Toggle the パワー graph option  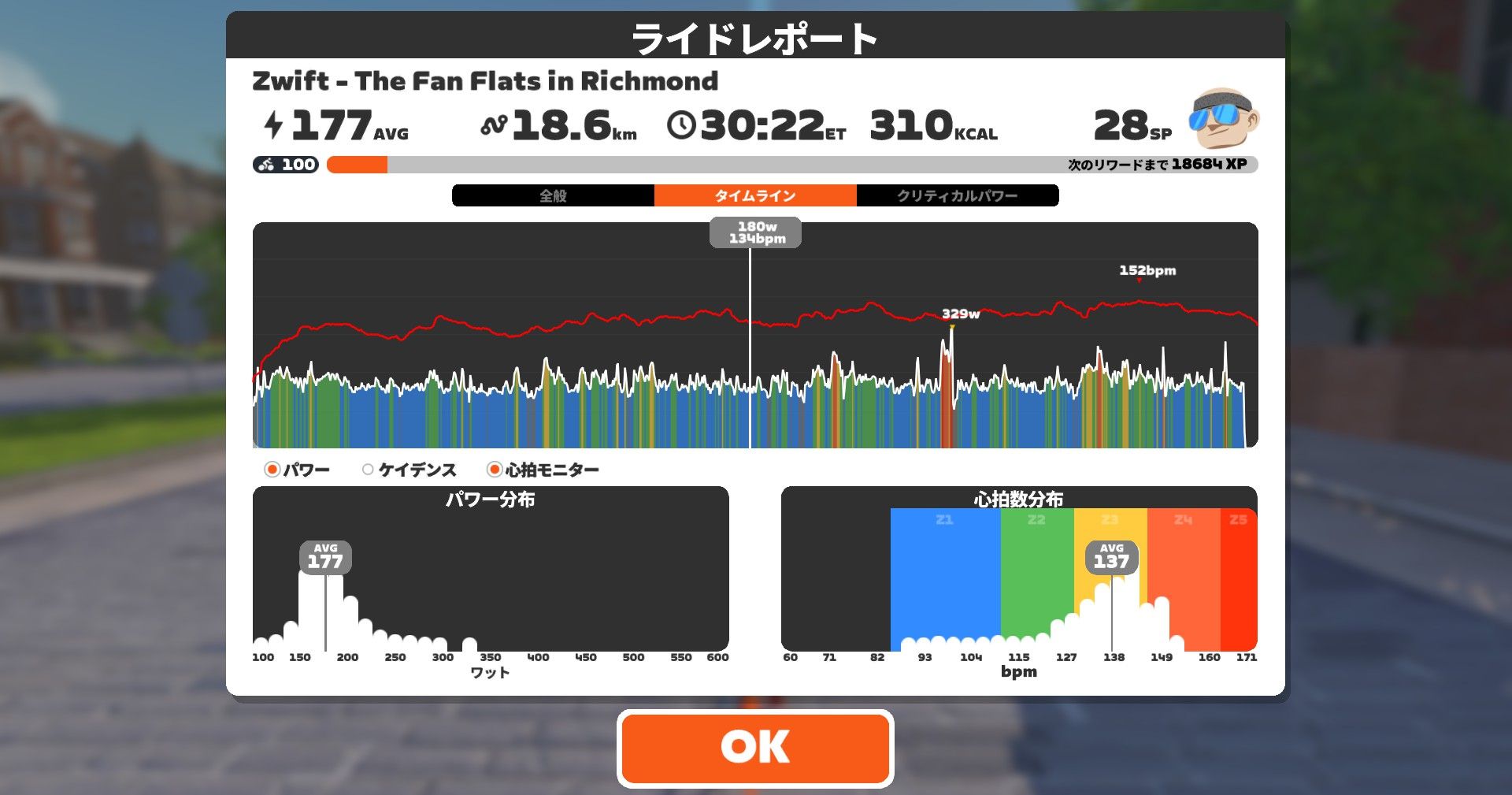pyautogui.click(x=272, y=470)
